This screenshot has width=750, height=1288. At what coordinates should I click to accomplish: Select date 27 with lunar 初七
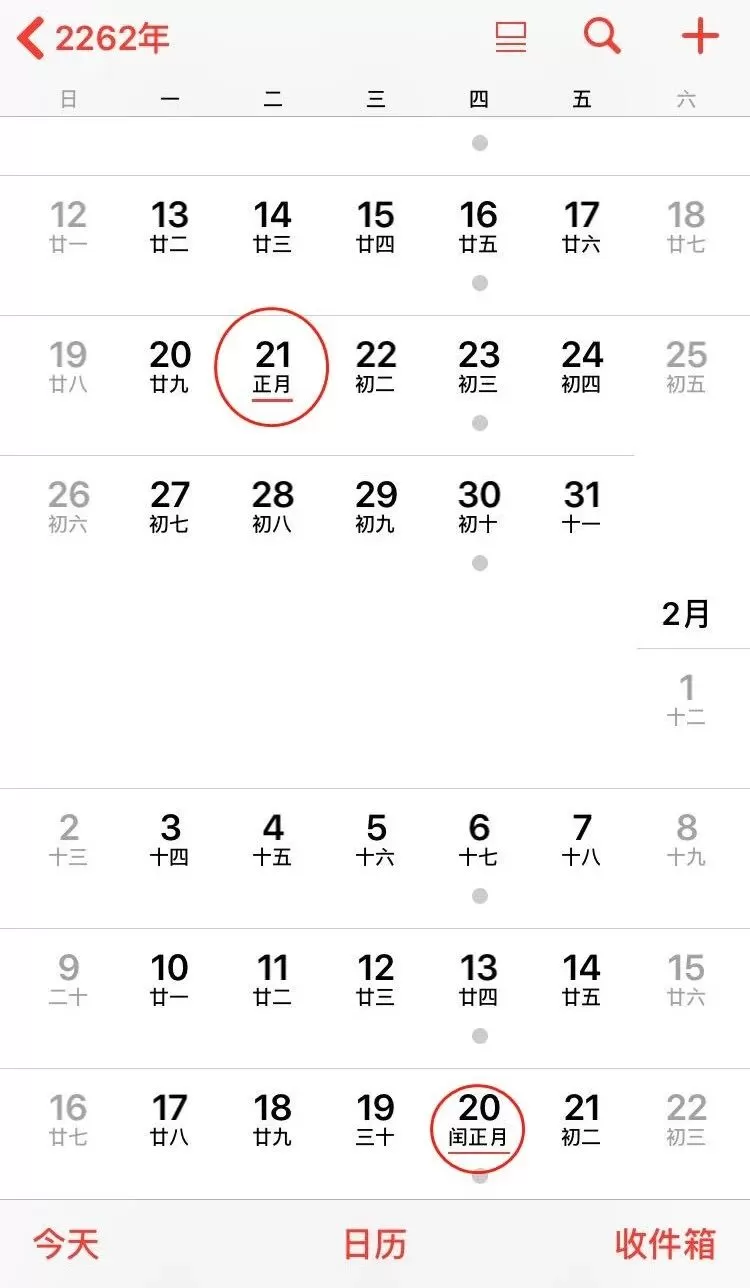click(169, 506)
